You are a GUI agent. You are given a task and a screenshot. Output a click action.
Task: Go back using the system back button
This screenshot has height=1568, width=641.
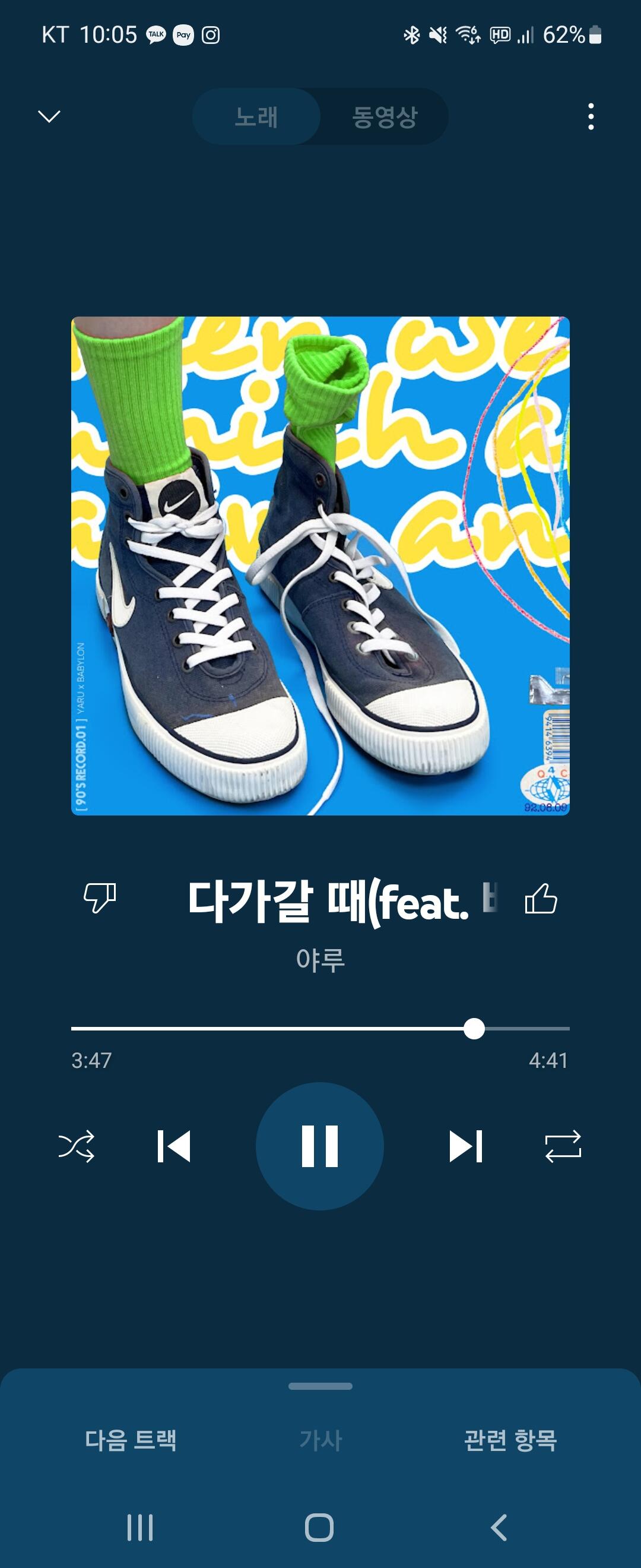pos(499,1527)
